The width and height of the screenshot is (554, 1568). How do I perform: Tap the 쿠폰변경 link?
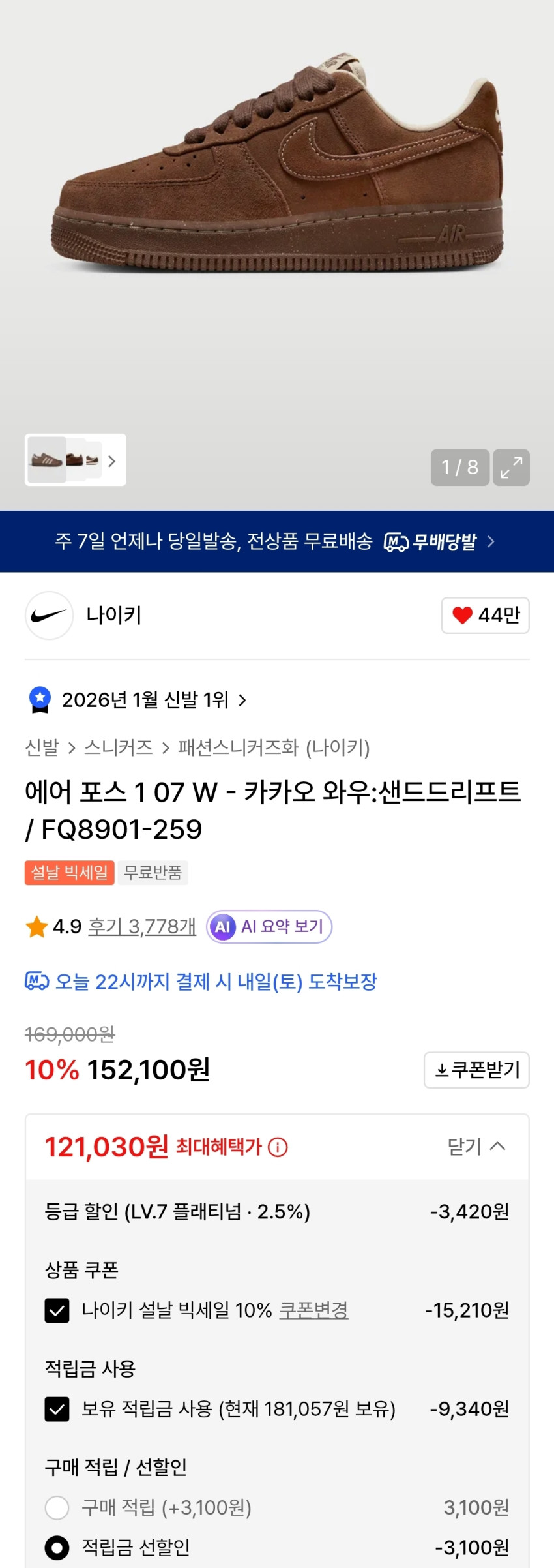313,1310
